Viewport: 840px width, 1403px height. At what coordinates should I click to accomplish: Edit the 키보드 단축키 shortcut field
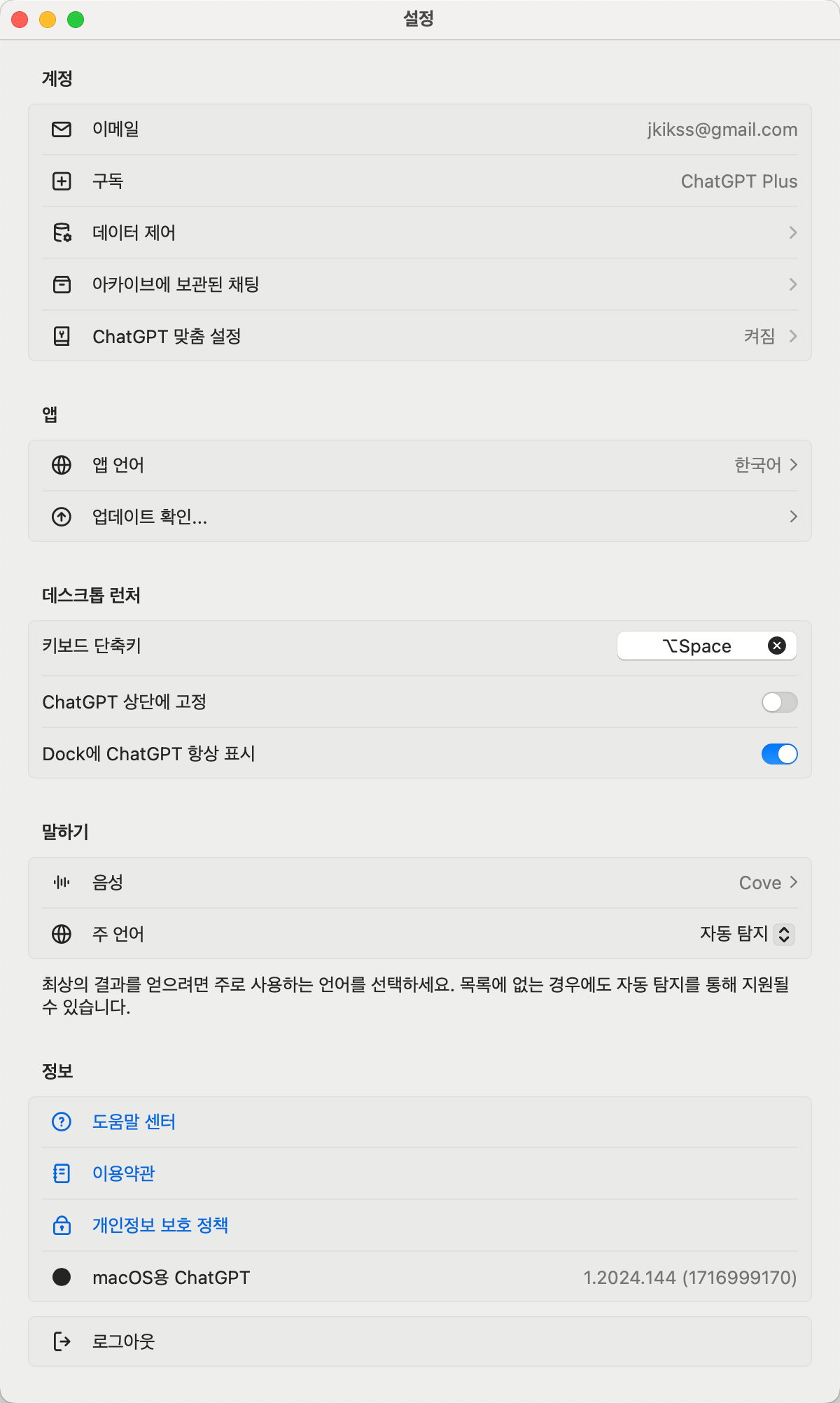[x=695, y=645]
